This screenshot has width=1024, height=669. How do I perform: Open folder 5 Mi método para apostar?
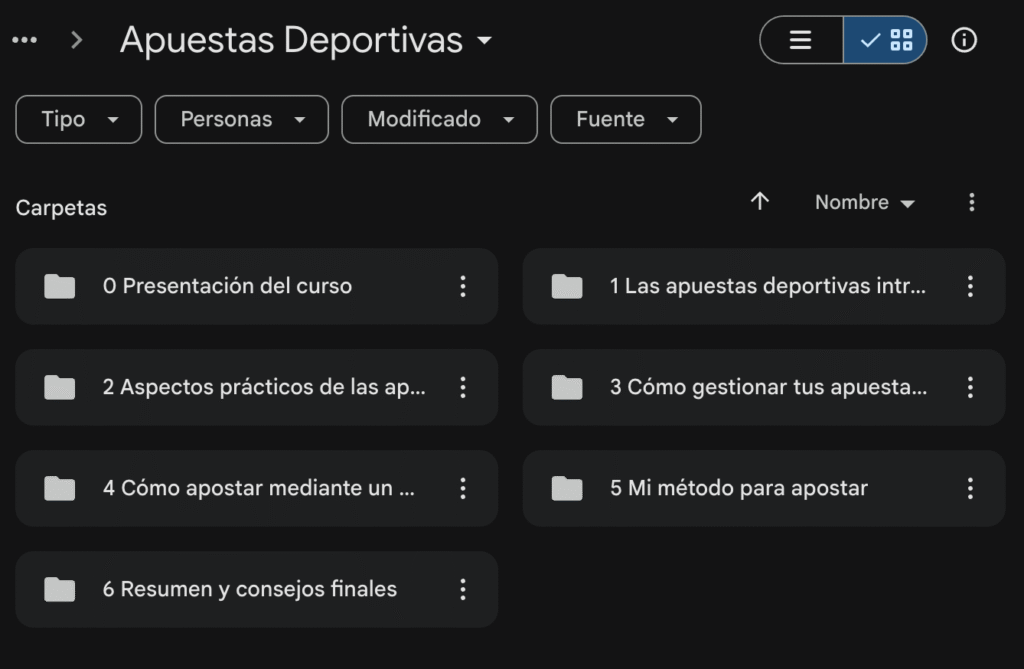click(x=738, y=489)
